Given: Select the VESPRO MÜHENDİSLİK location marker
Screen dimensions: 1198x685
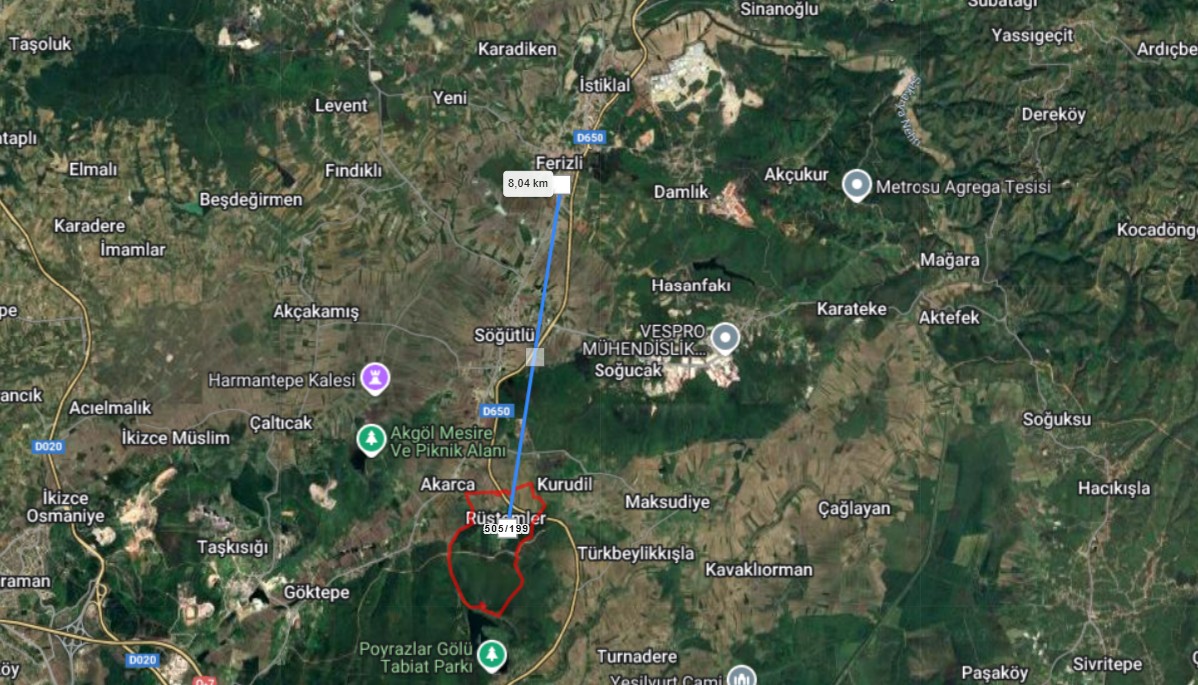Looking at the screenshot, I should (724, 338).
